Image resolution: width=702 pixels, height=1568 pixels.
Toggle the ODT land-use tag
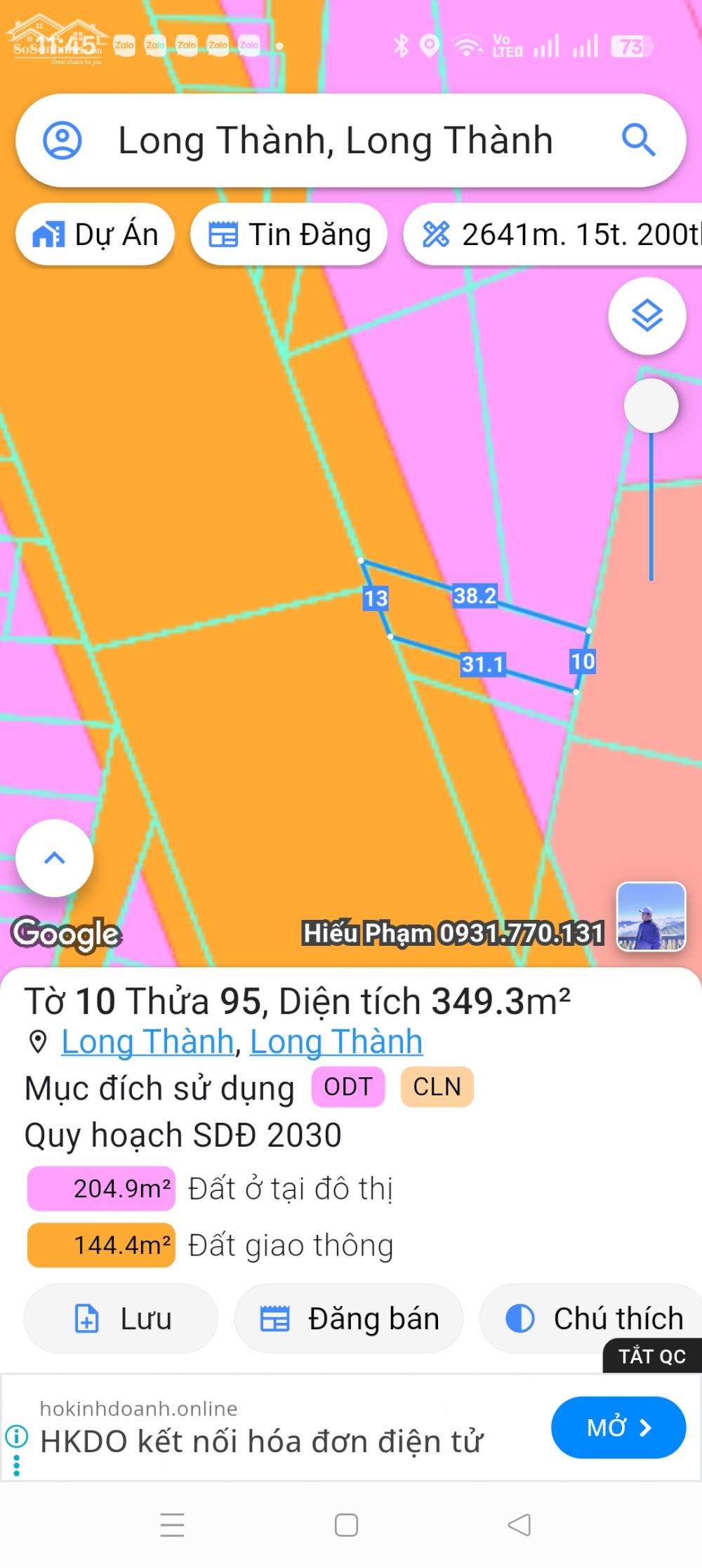(348, 1087)
